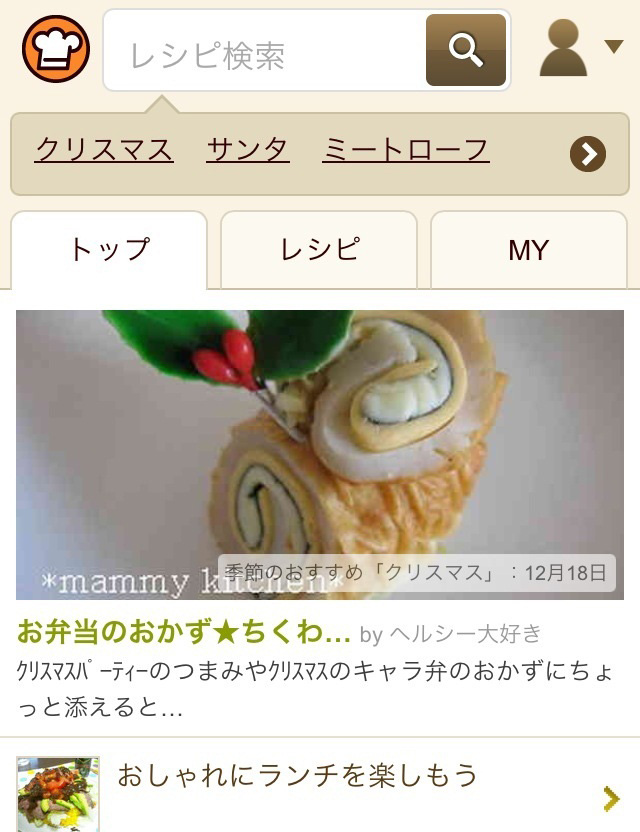
Task: Show more trending keywords with arrow
Action: click(x=588, y=153)
